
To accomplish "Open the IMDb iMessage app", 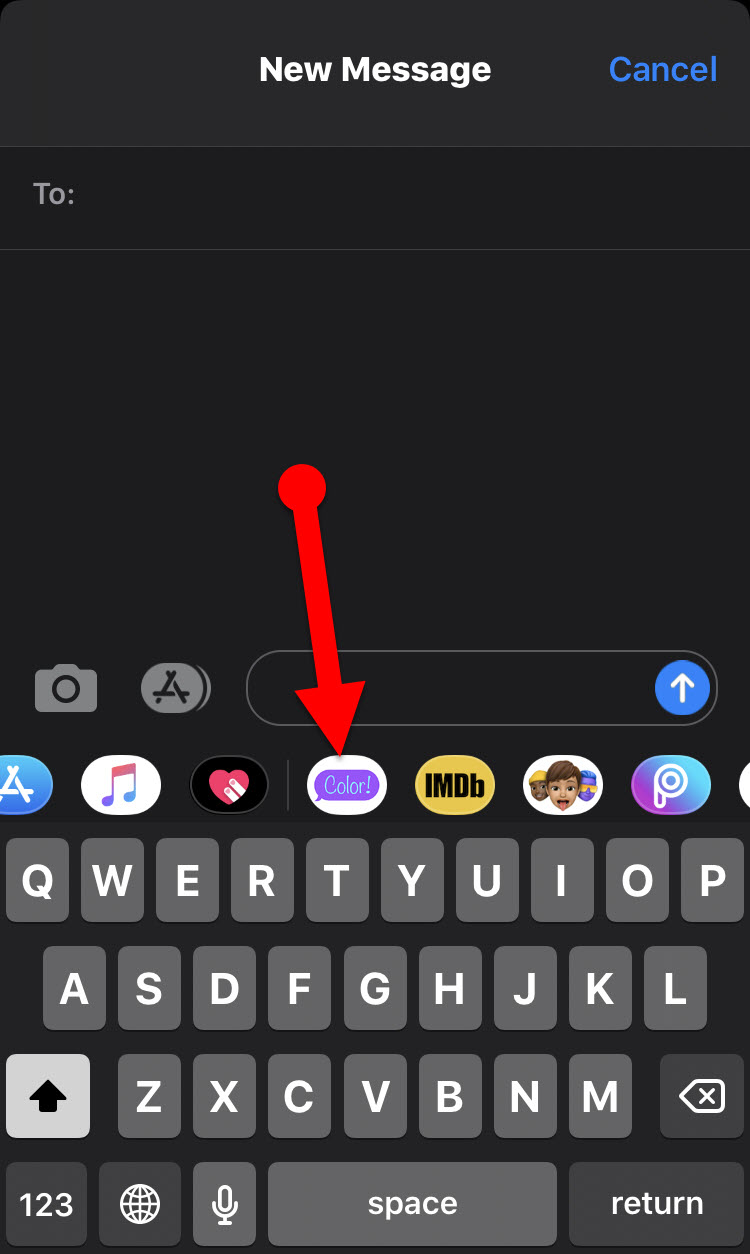I will (455, 785).
